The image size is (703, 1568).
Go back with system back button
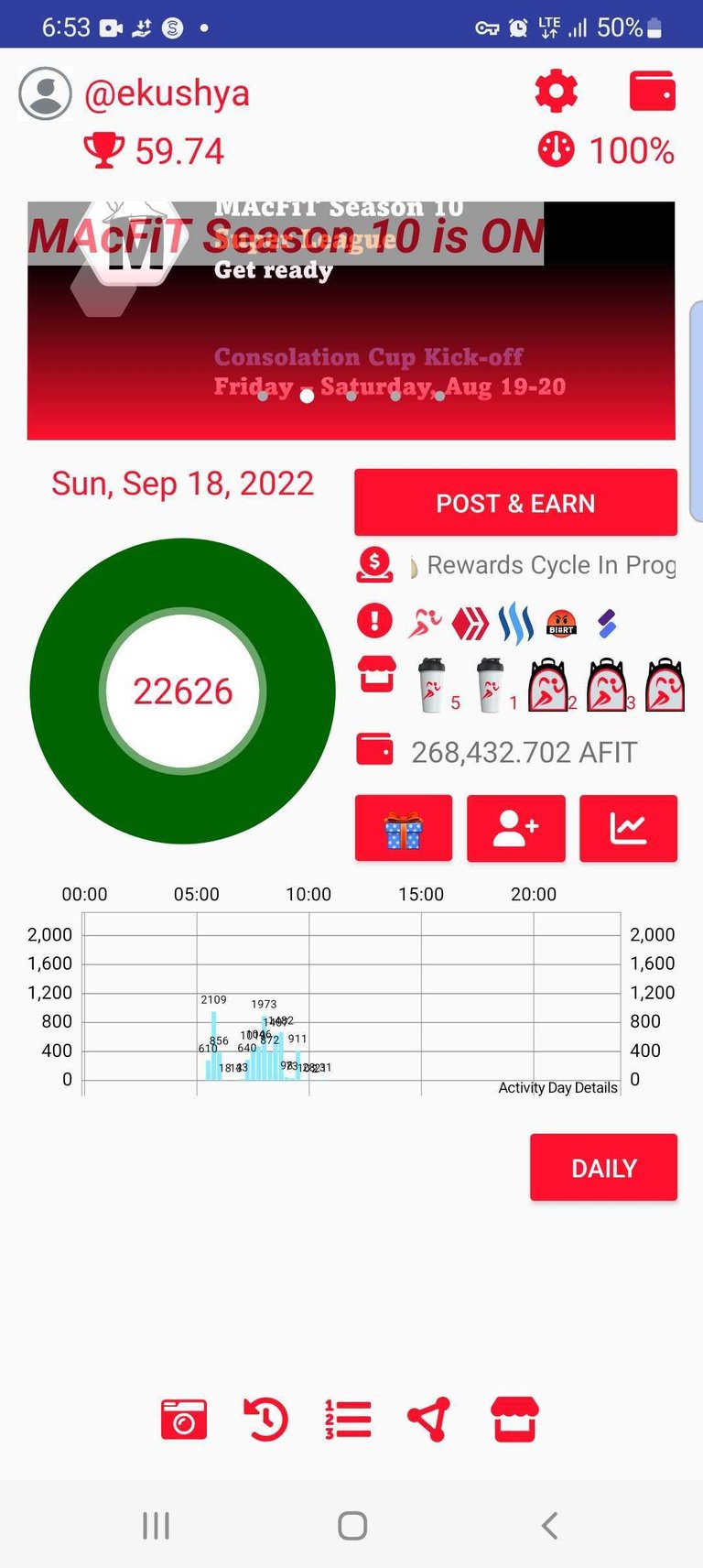coord(549,1525)
